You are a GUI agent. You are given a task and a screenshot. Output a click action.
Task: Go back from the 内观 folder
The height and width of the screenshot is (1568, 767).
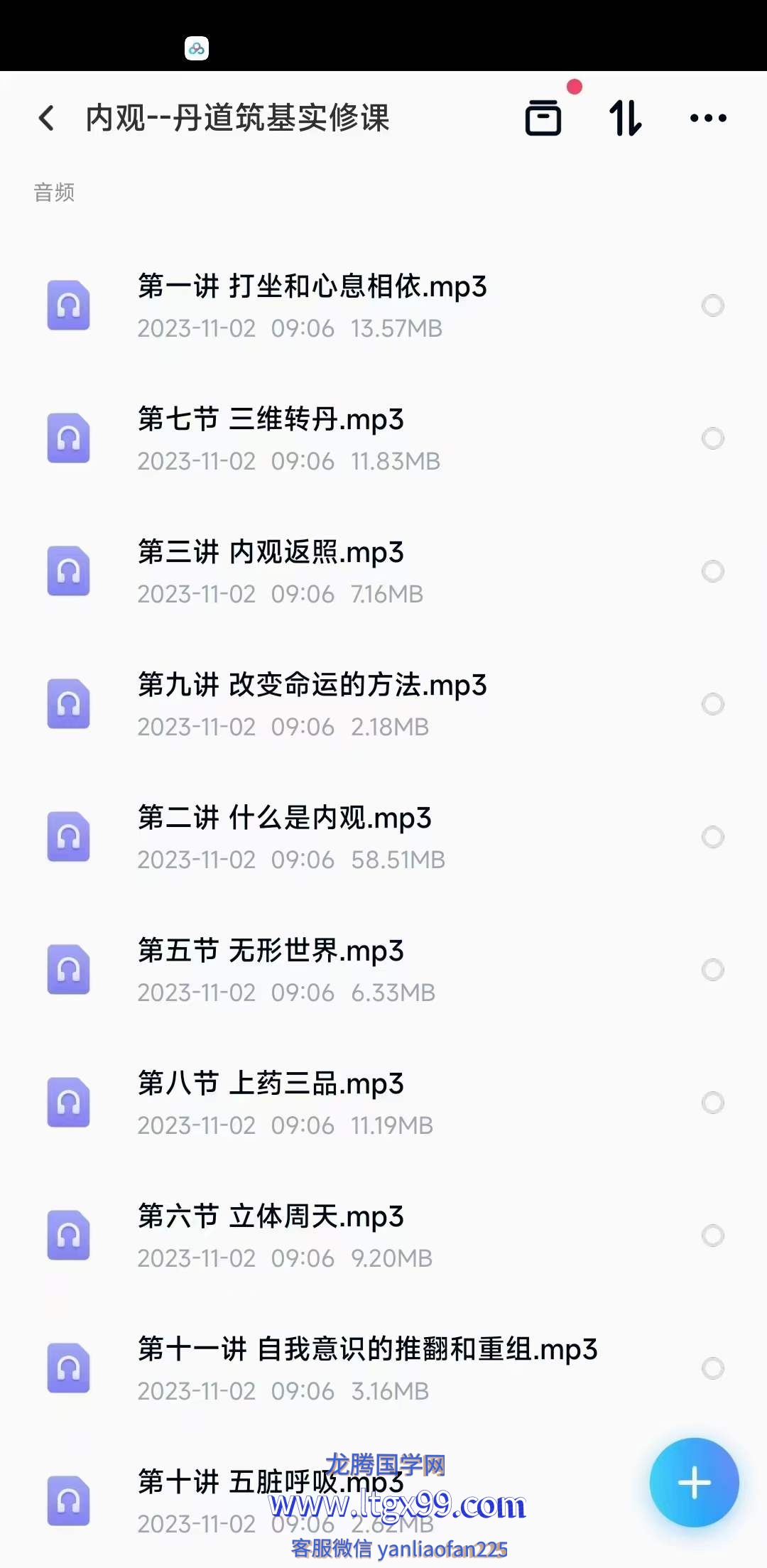pyautogui.click(x=47, y=118)
